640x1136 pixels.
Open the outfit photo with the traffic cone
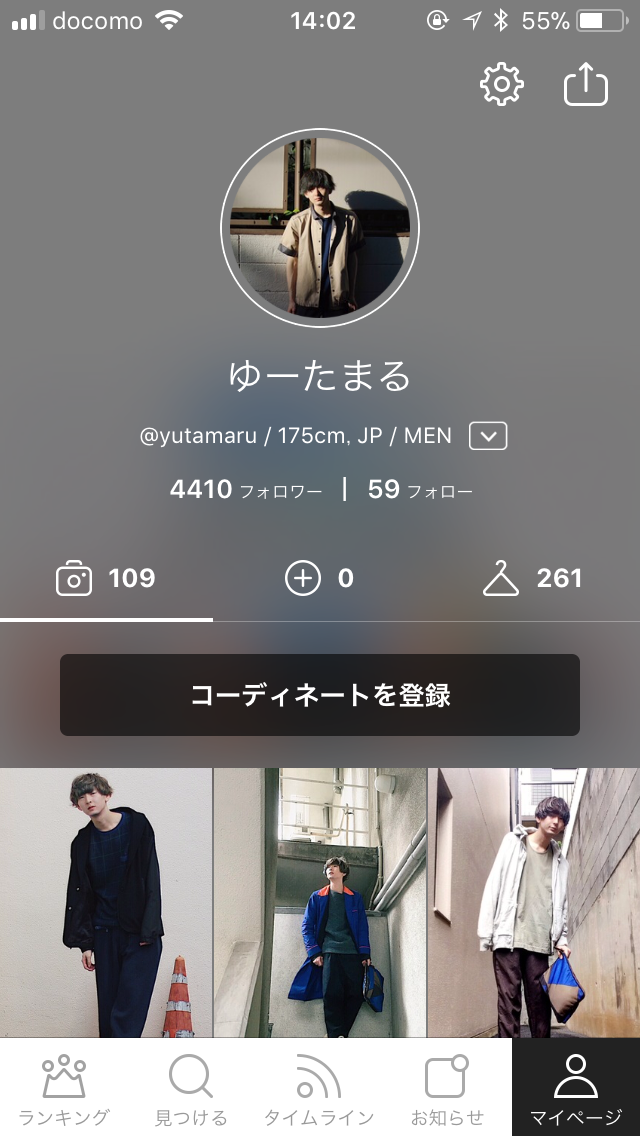[106, 902]
